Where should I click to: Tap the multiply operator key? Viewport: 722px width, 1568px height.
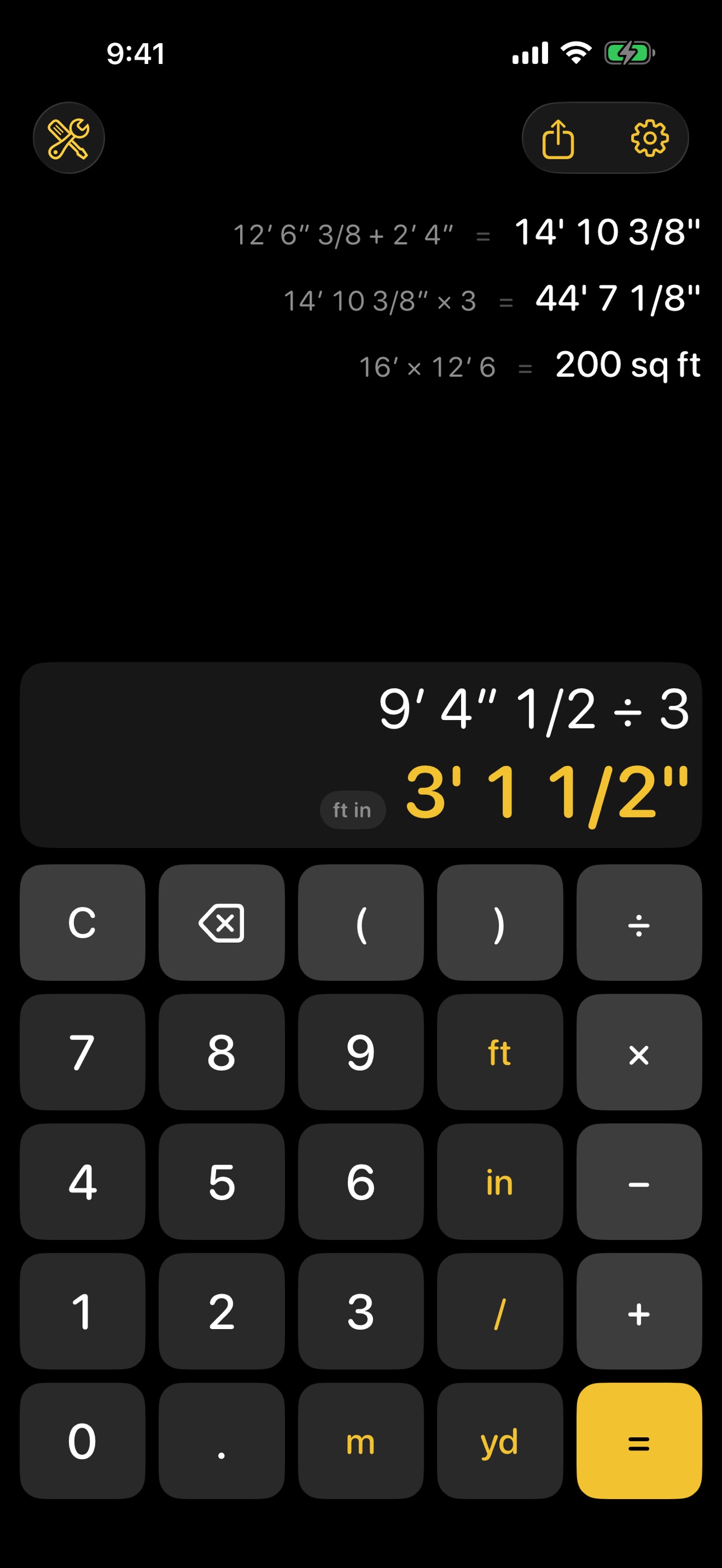pyautogui.click(x=639, y=1052)
